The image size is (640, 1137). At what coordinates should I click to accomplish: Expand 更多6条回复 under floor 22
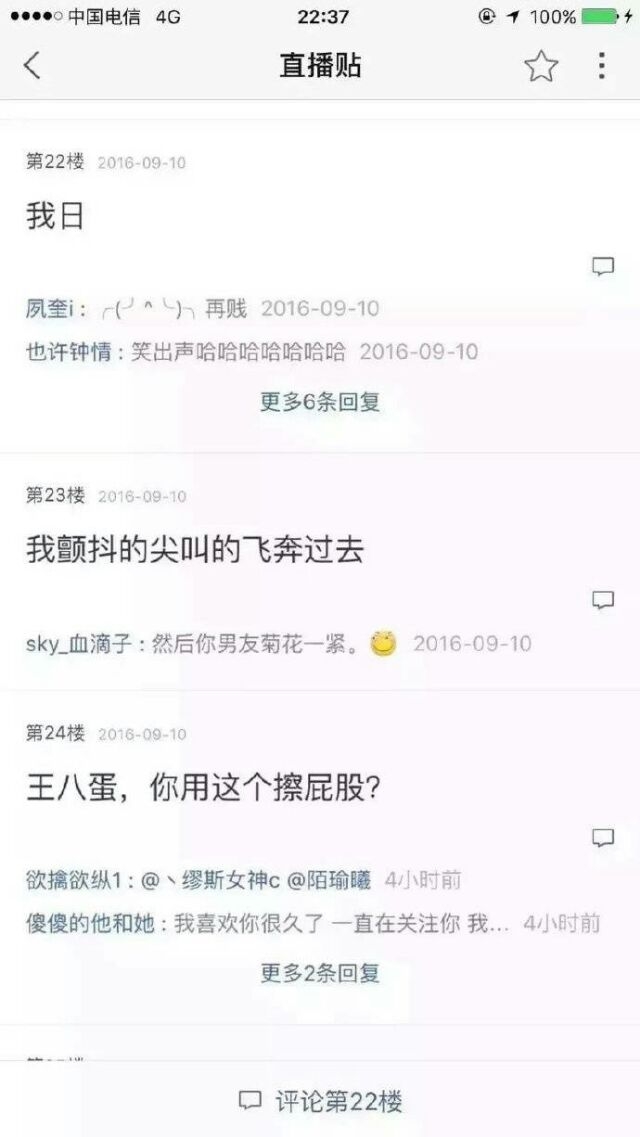click(320, 401)
